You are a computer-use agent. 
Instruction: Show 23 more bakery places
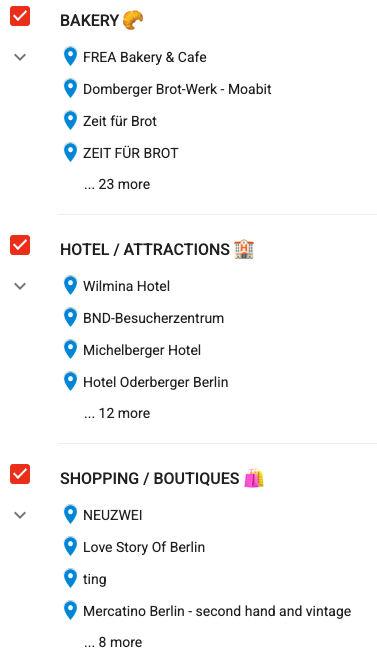[x=117, y=184]
